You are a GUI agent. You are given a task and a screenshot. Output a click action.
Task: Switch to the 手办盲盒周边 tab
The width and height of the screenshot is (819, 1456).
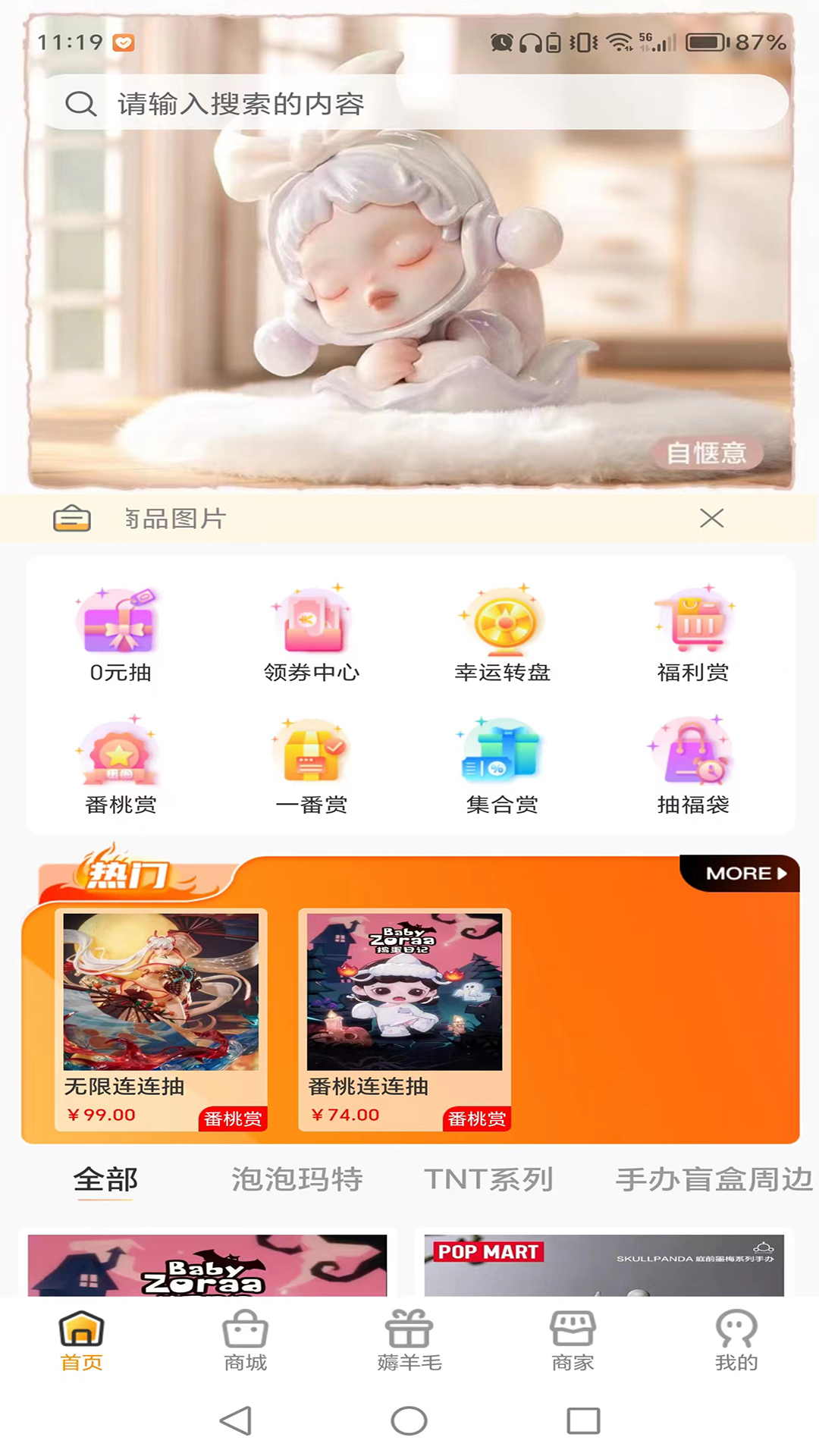(x=713, y=1180)
